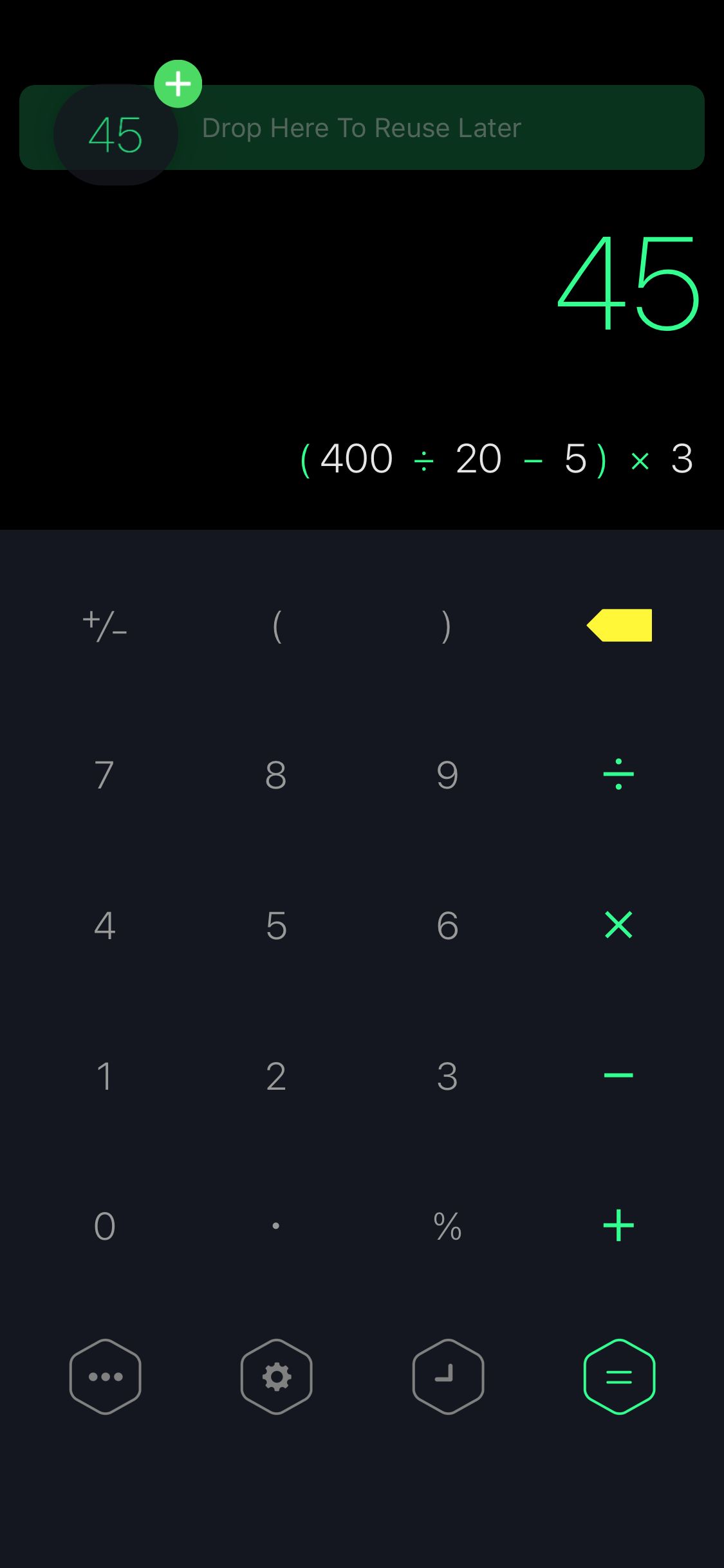Enter the digit 2

point(276,1076)
